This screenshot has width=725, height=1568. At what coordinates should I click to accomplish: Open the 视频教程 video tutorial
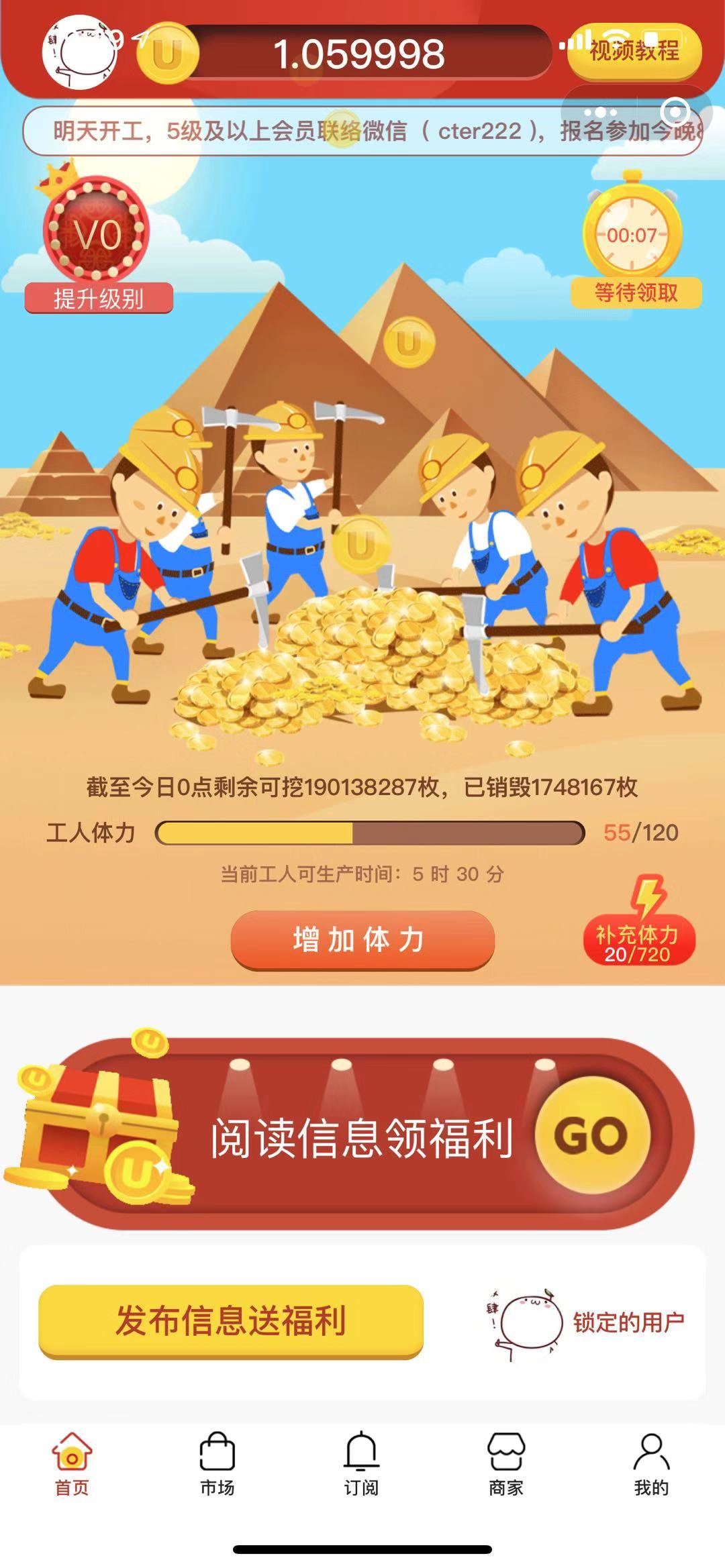click(634, 52)
